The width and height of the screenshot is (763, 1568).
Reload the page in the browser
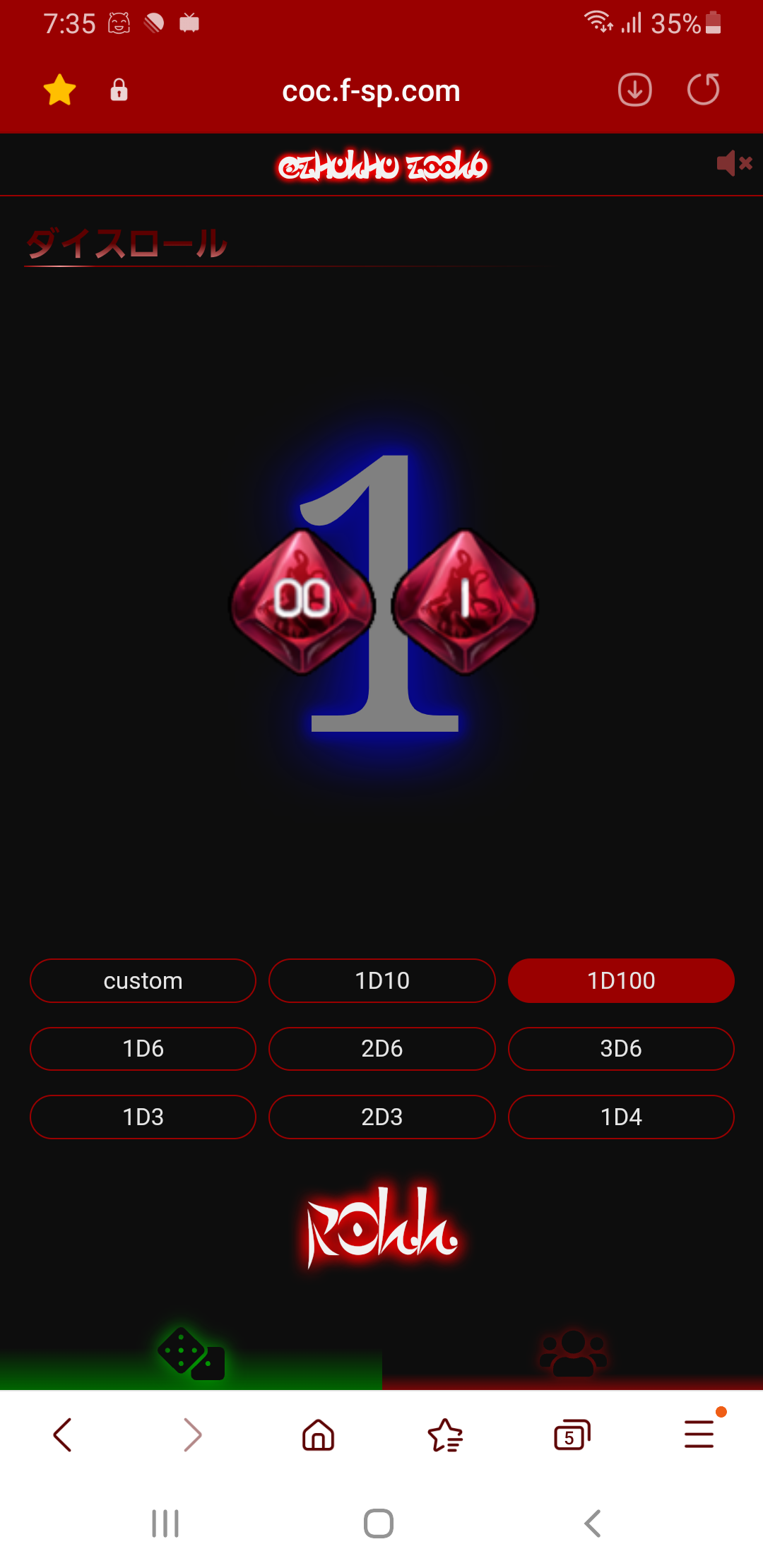click(703, 90)
